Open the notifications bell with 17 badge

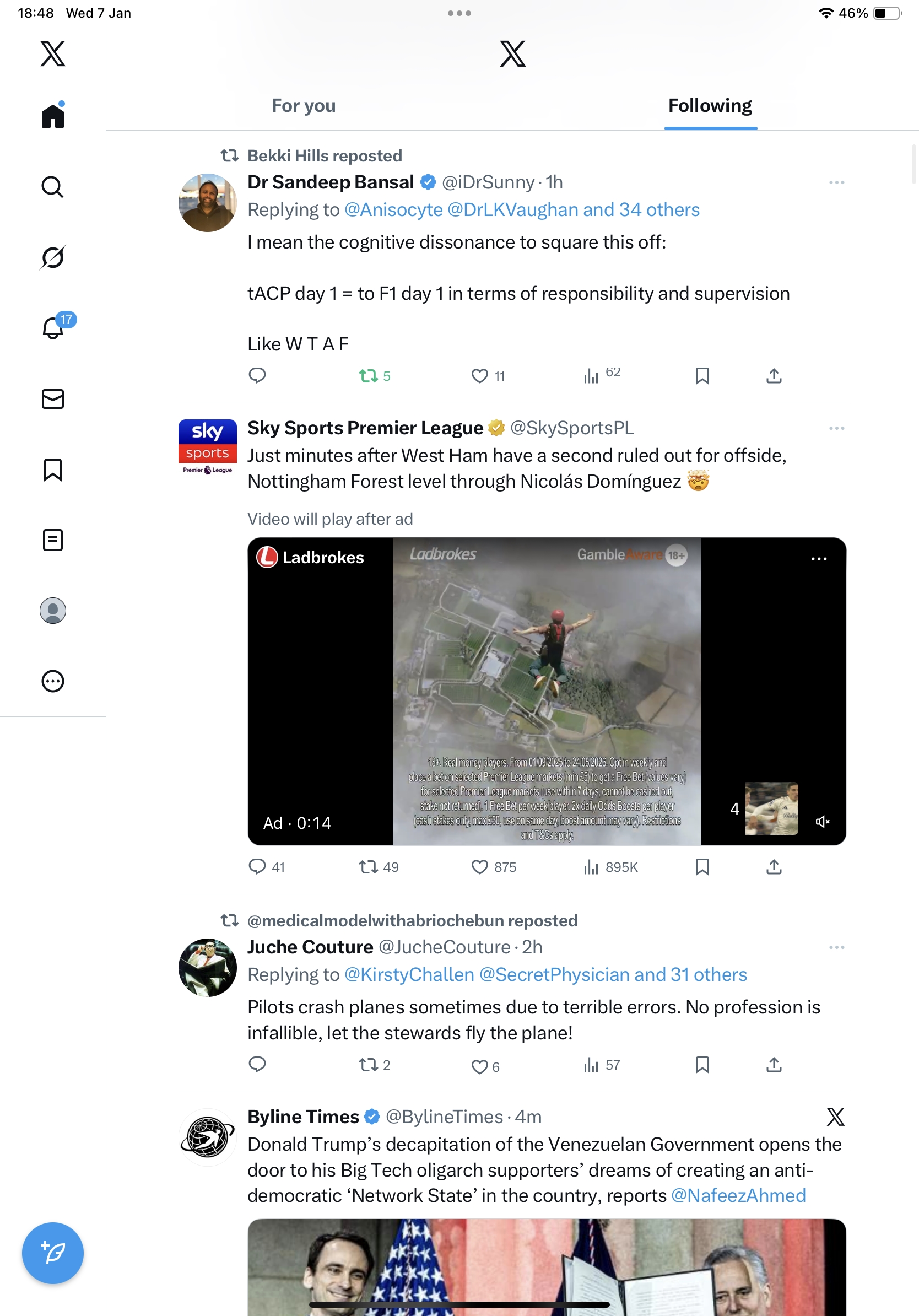point(53,328)
